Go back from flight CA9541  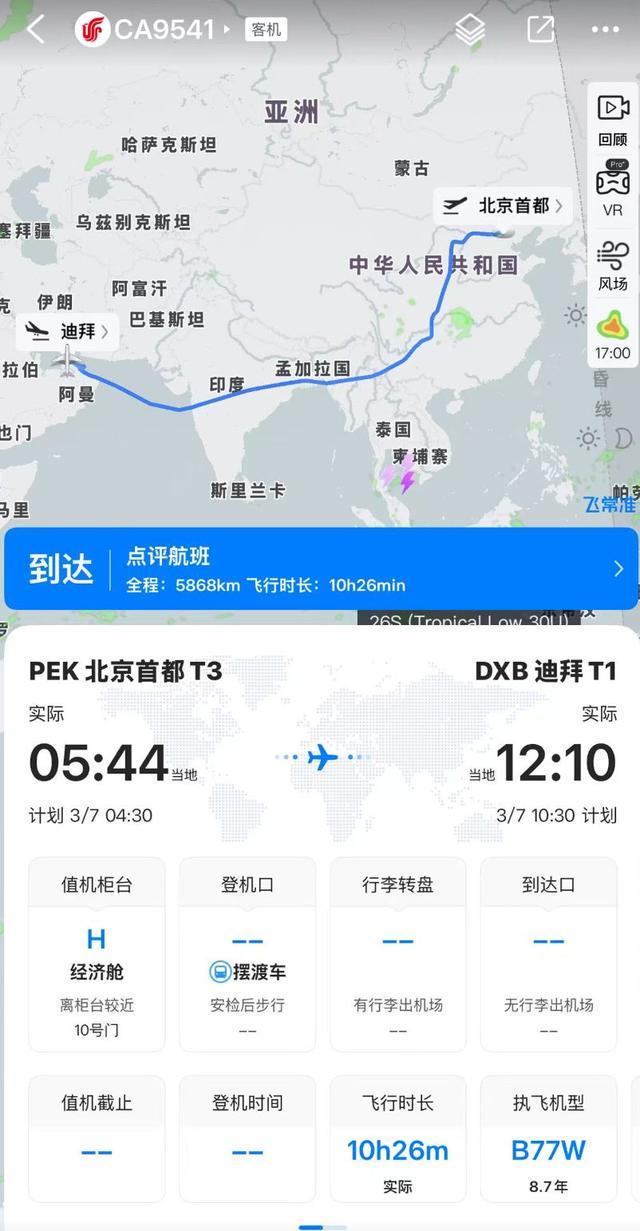[36, 29]
